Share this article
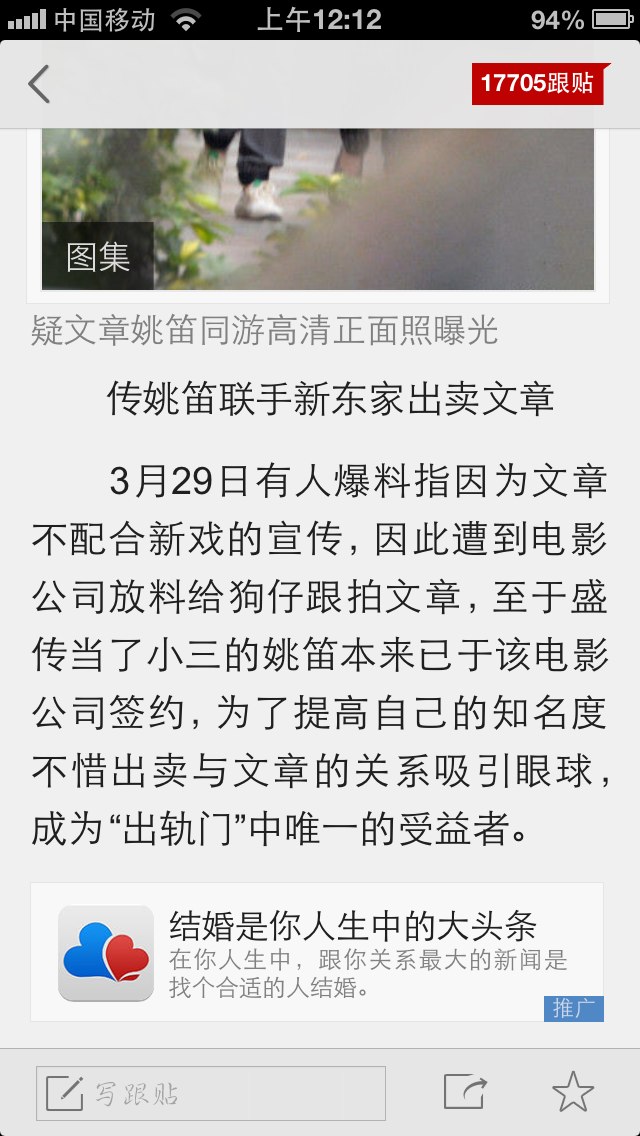The width and height of the screenshot is (640, 1136). pos(465,1093)
